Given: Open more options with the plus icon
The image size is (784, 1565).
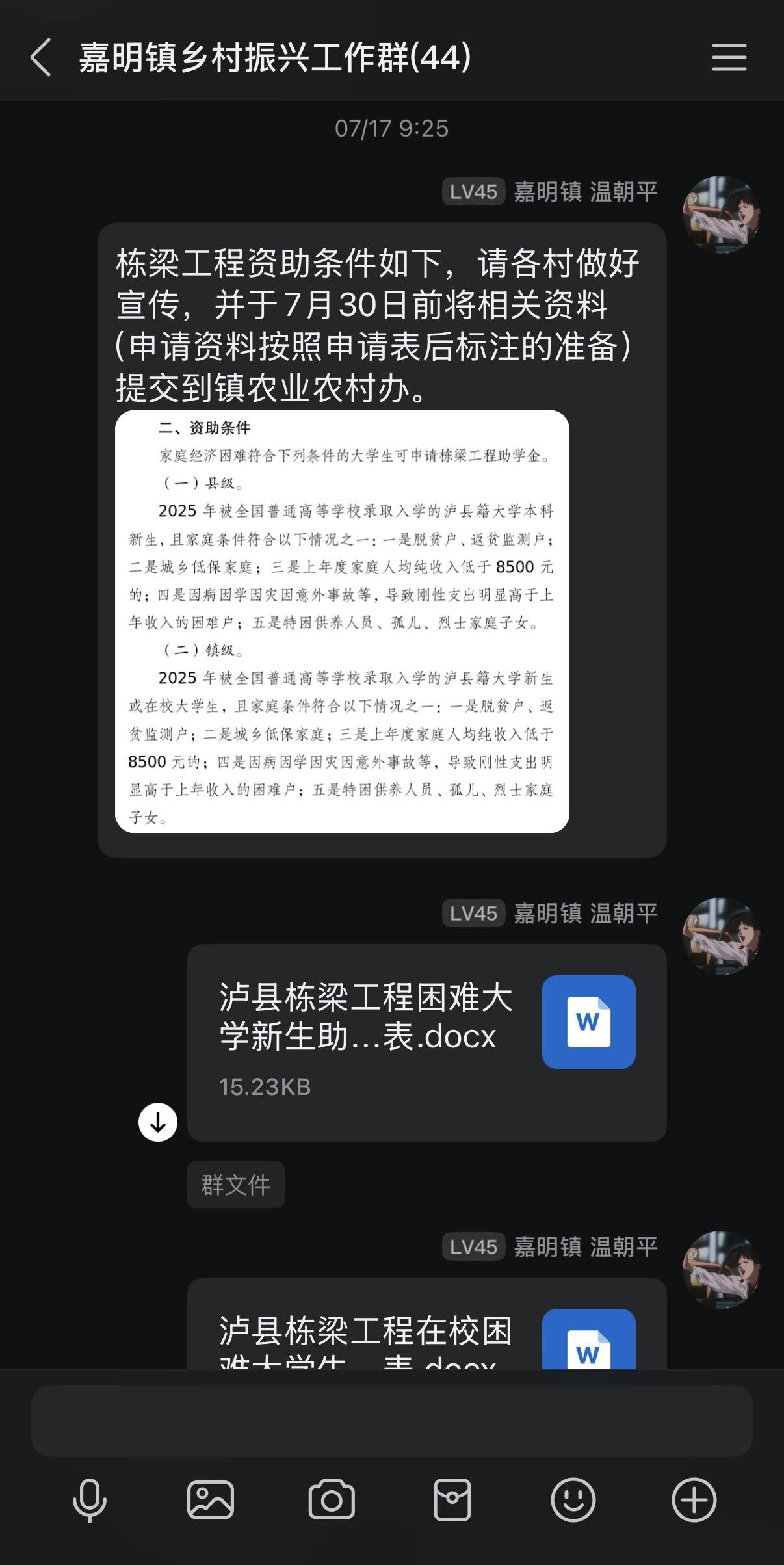Looking at the screenshot, I should coord(694,1500).
